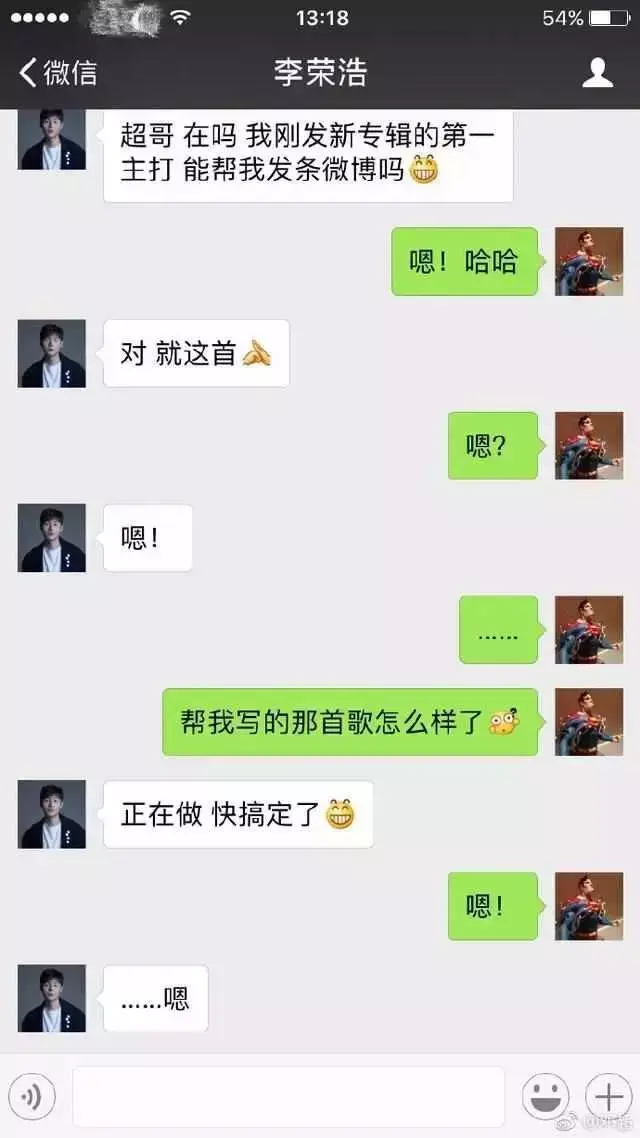Open the chat details profile icon

click(597, 72)
